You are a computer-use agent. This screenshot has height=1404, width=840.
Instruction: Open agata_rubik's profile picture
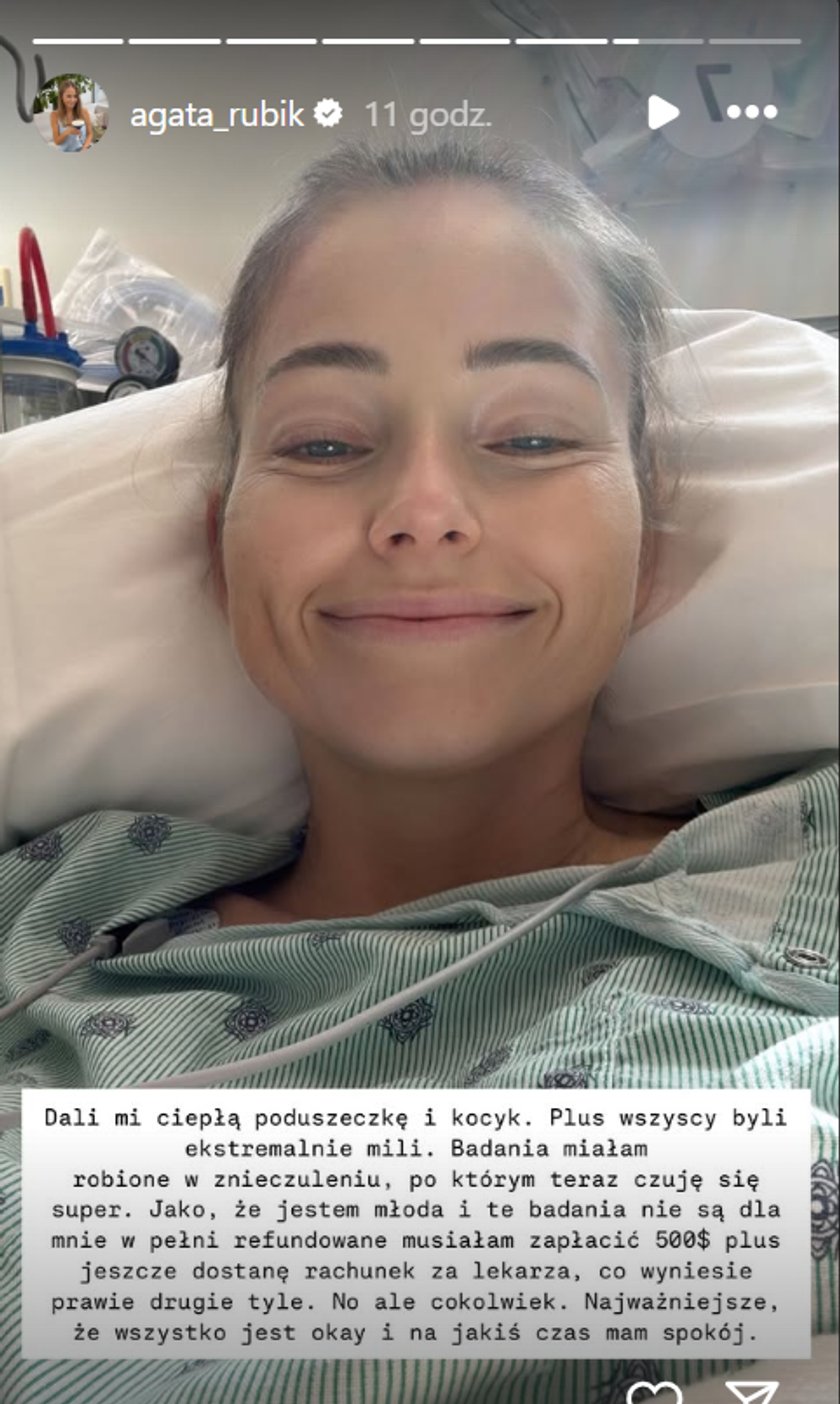pos(70,112)
